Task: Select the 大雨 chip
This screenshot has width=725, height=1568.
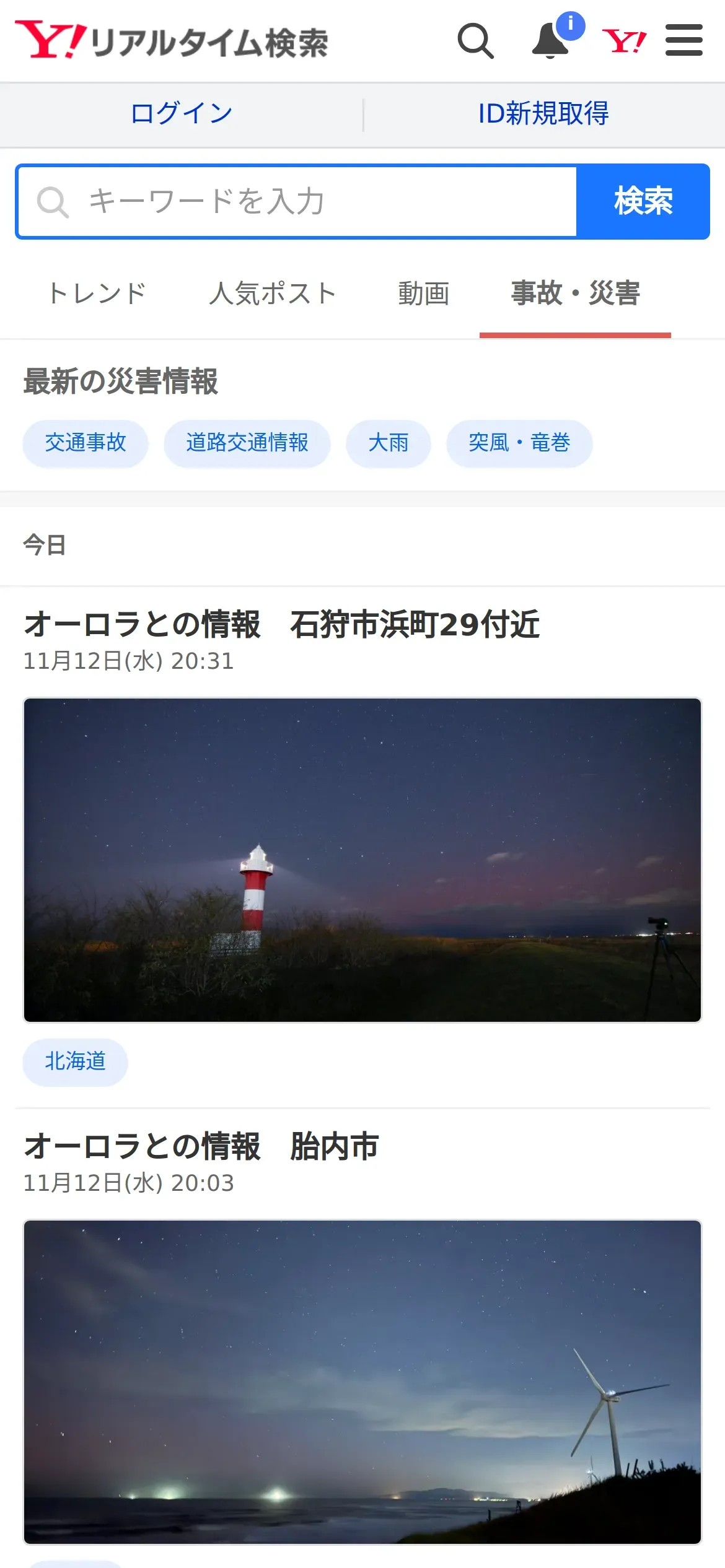Action: click(389, 443)
